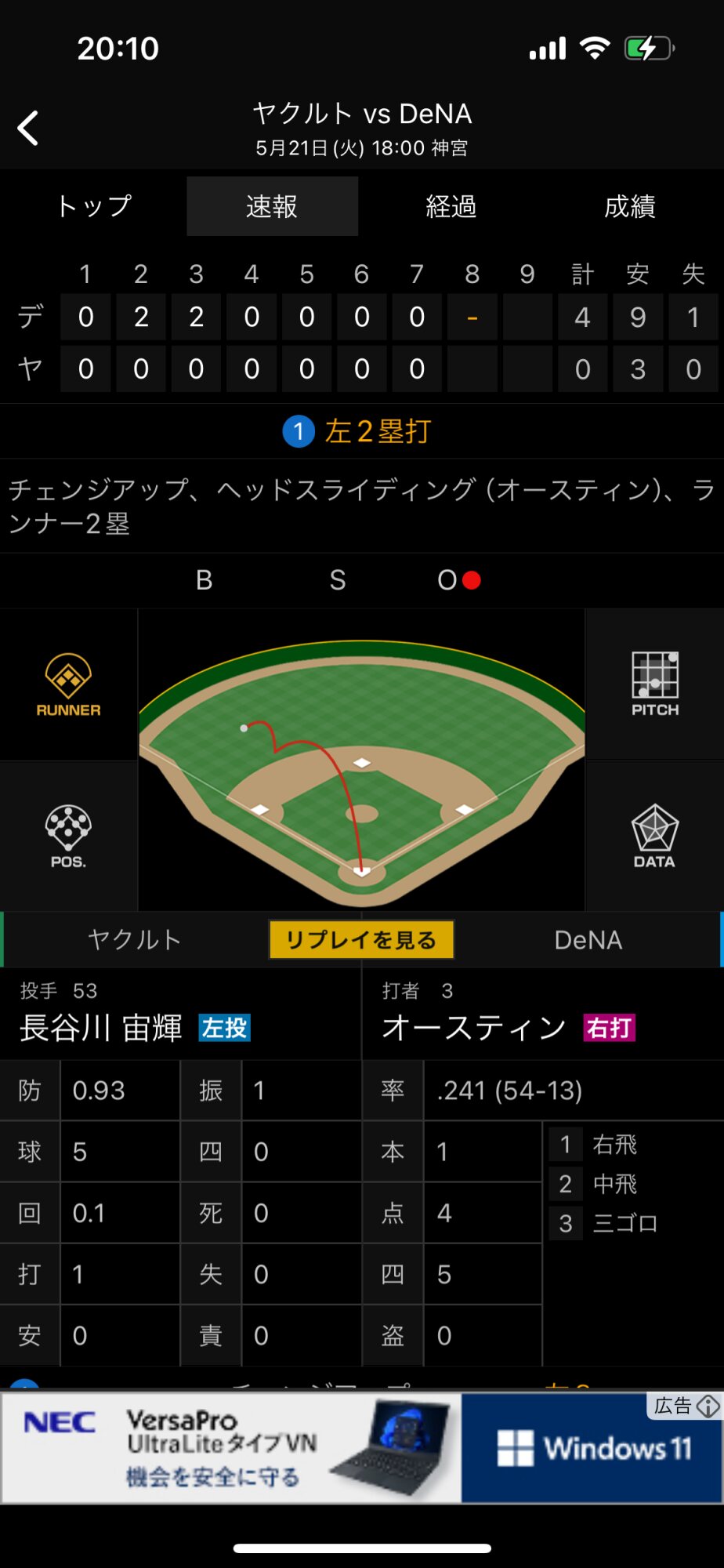Open the ad info icon beside 広告
The image size is (724, 1568).
[x=708, y=1406]
